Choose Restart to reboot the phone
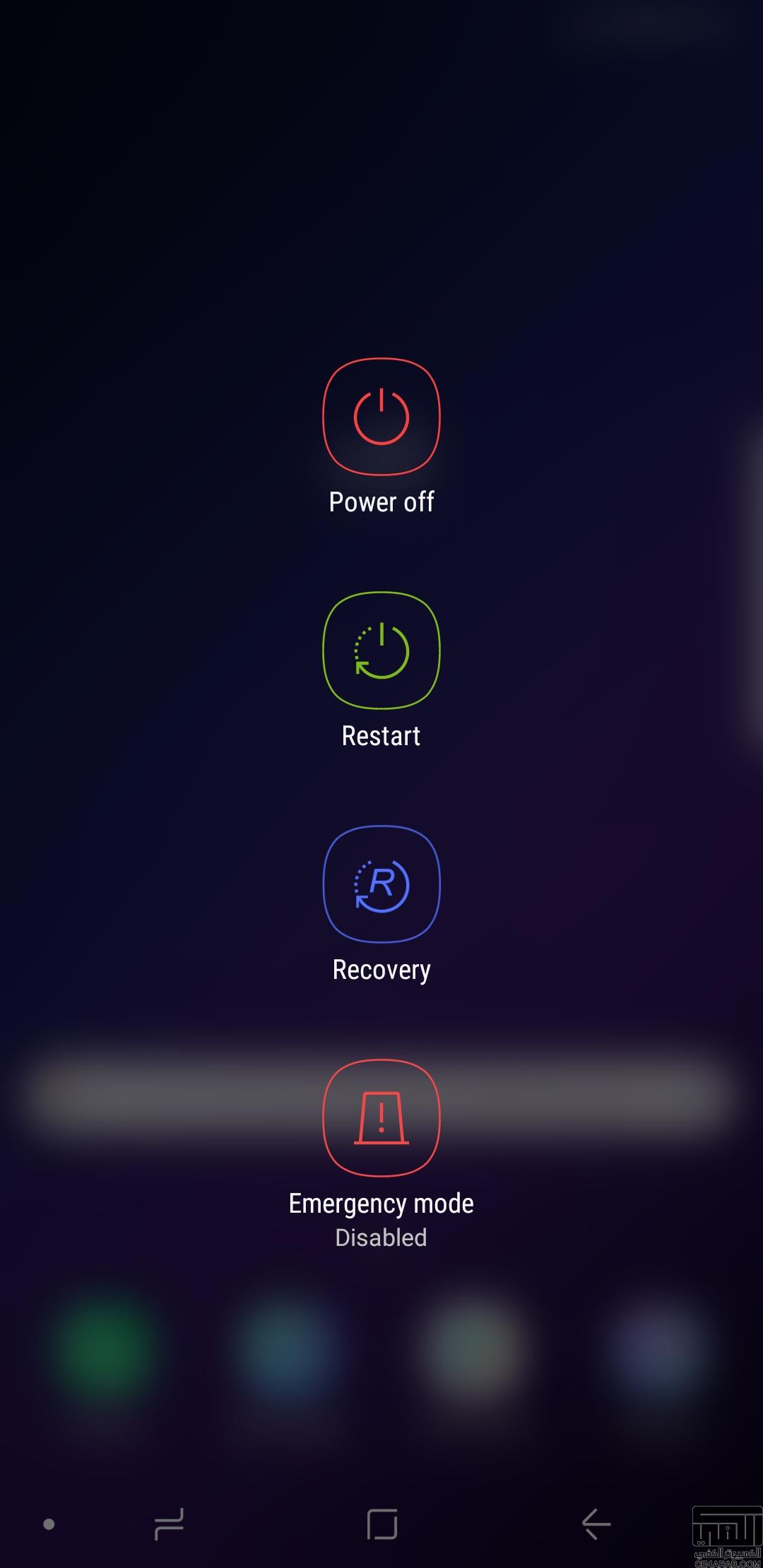This screenshot has height=1568, width=763. (x=381, y=651)
